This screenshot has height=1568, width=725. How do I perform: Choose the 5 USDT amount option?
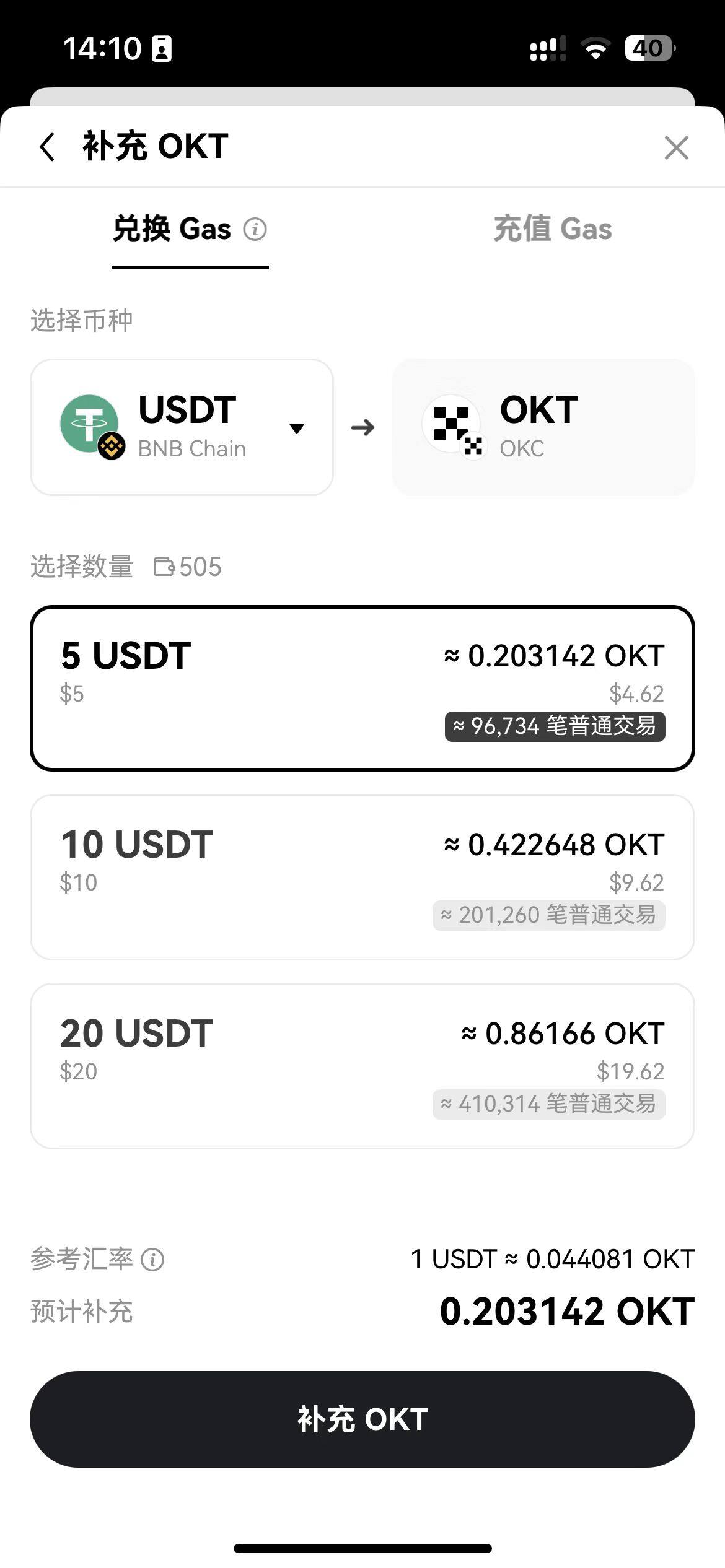click(362, 688)
